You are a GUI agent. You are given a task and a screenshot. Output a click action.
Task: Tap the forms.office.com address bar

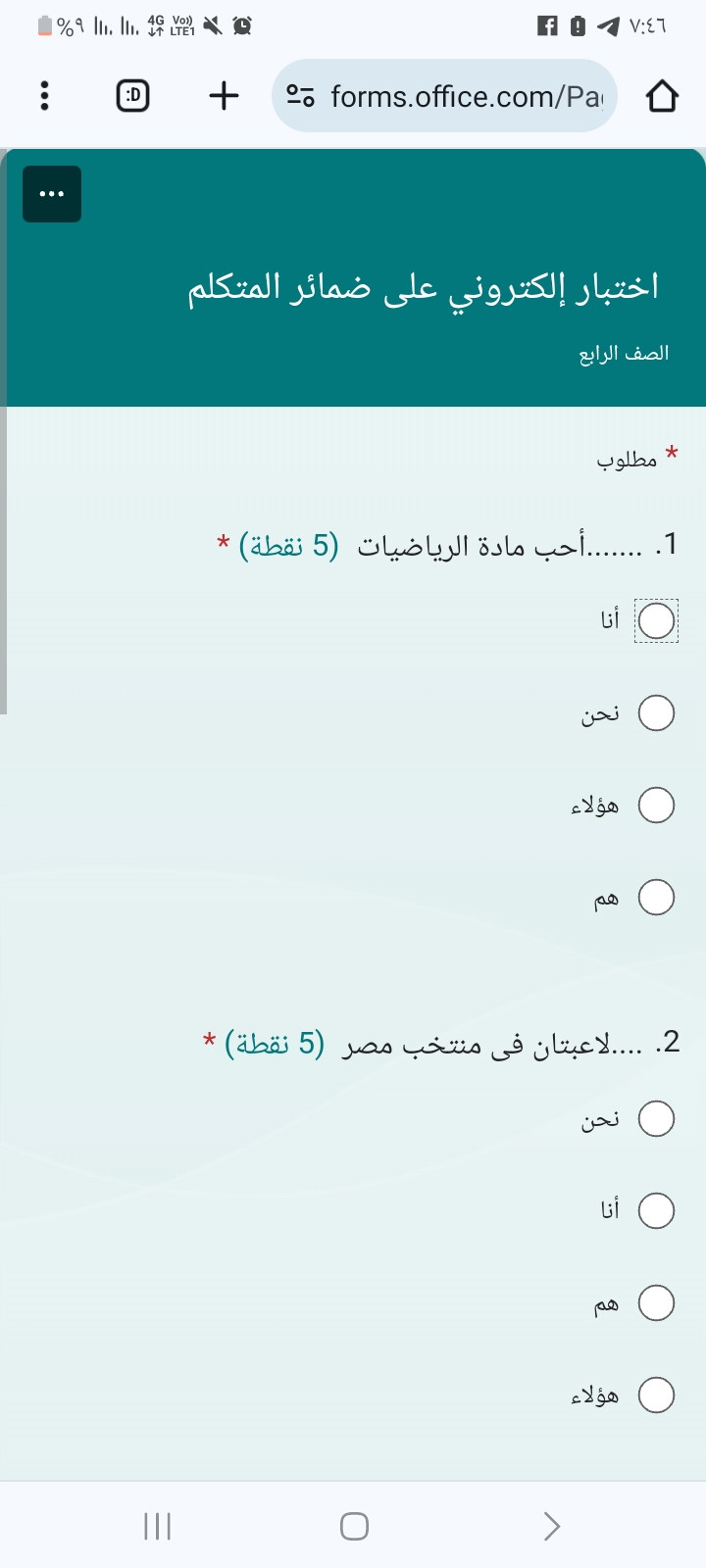tap(444, 96)
